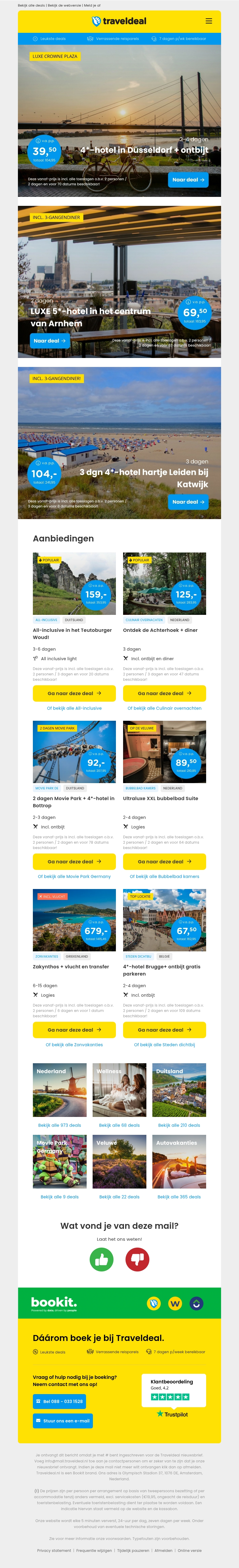Screen dimensions: 239x1568
Task: View all Culinair overnachten deals
Action: coord(164,708)
